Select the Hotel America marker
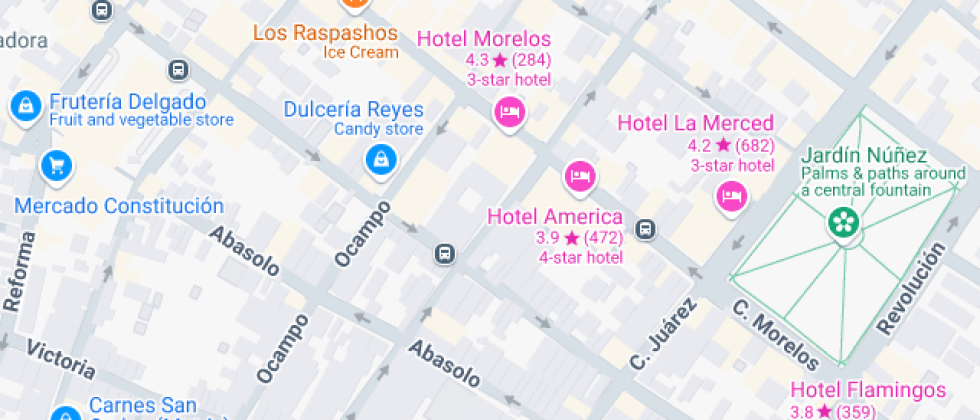Screen dimensions: 980x420 tap(579, 178)
